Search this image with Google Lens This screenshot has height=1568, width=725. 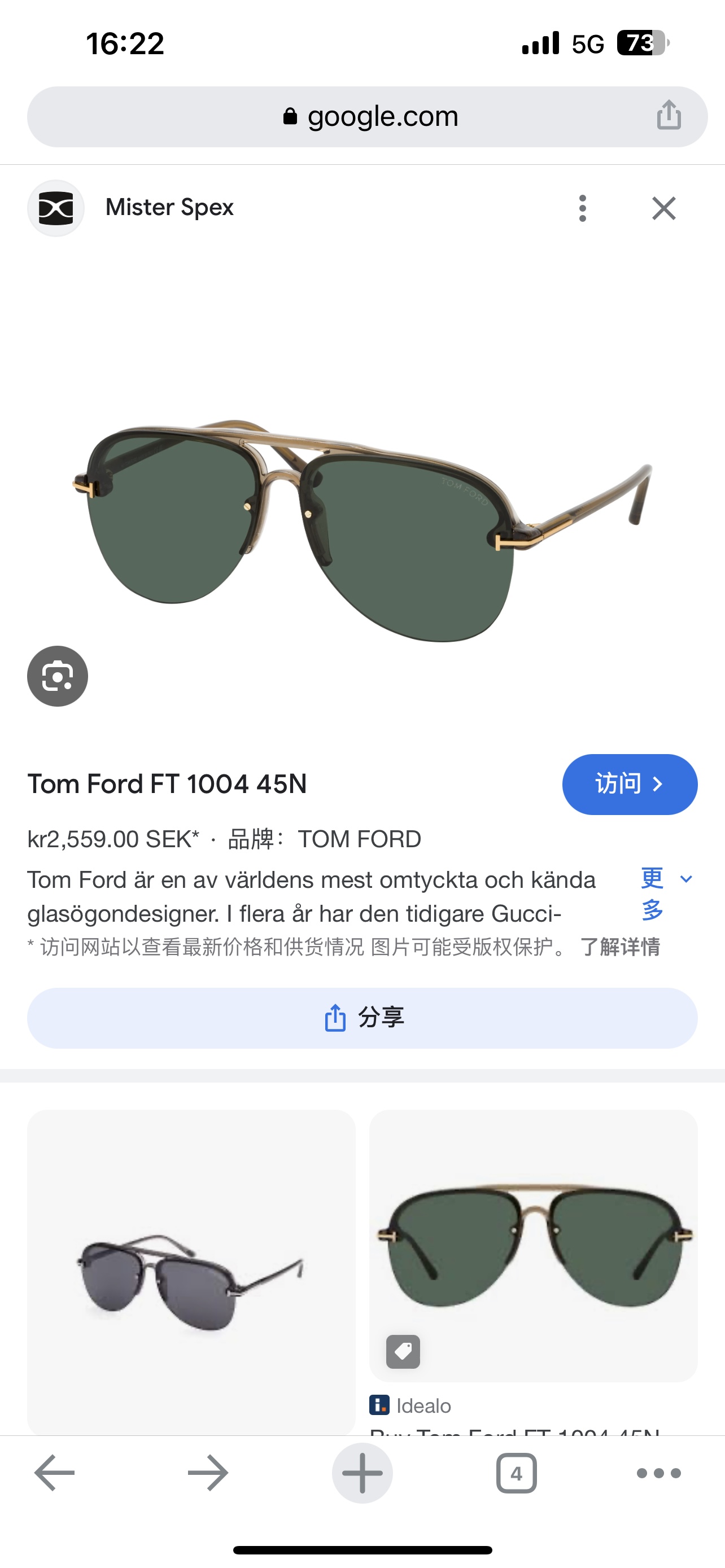58,676
